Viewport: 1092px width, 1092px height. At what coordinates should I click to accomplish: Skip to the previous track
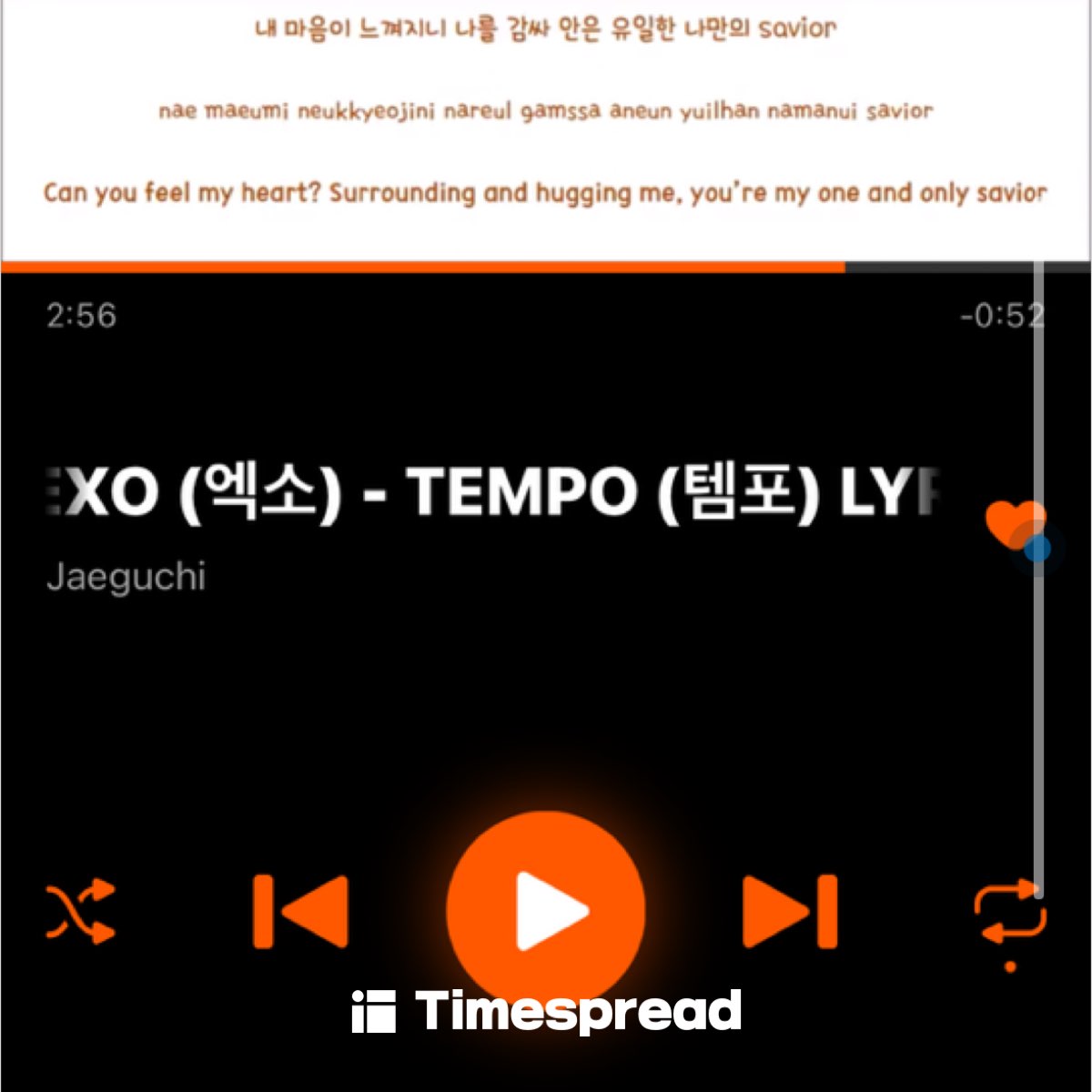(301, 911)
